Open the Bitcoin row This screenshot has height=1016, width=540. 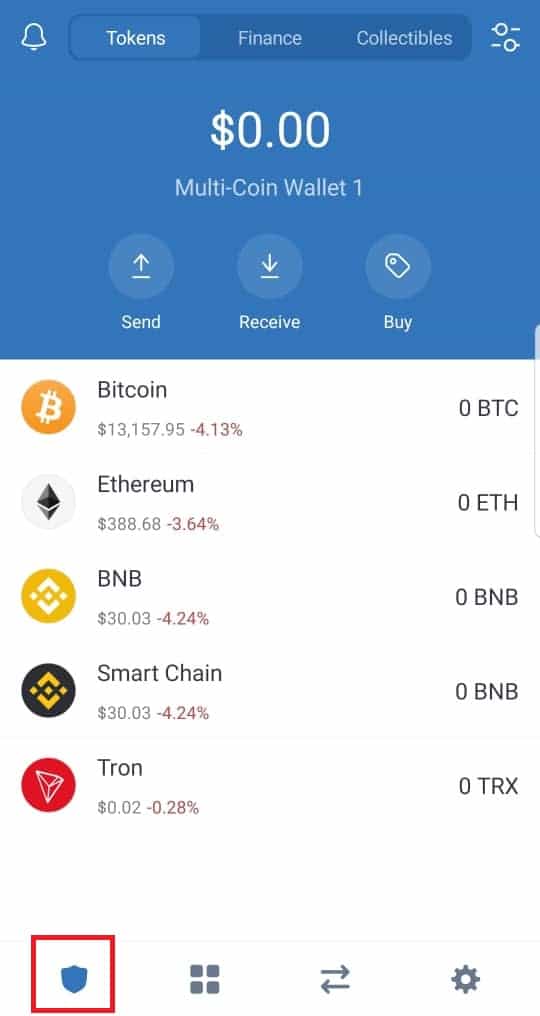pos(270,407)
